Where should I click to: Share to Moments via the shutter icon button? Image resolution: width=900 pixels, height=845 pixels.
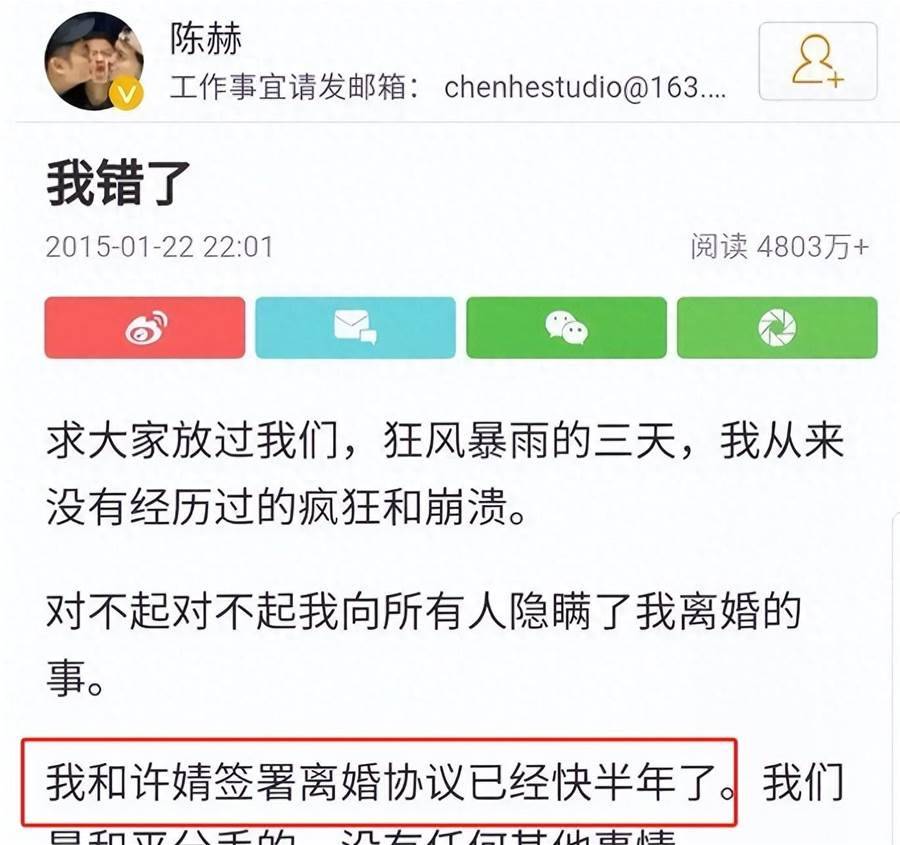click(x=777, y=327)
